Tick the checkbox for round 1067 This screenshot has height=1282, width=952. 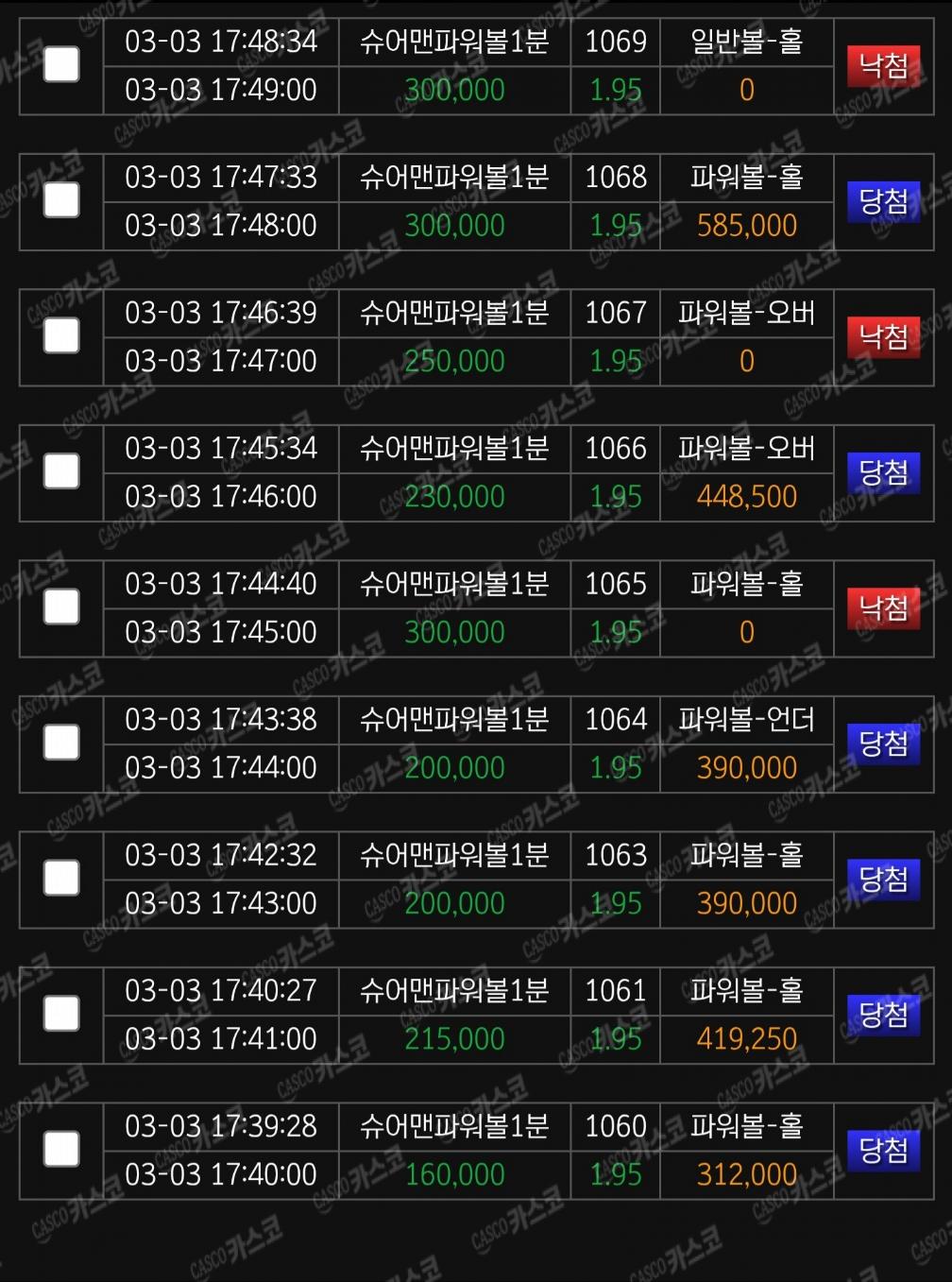pyautogui.click(x=61, y=335)
